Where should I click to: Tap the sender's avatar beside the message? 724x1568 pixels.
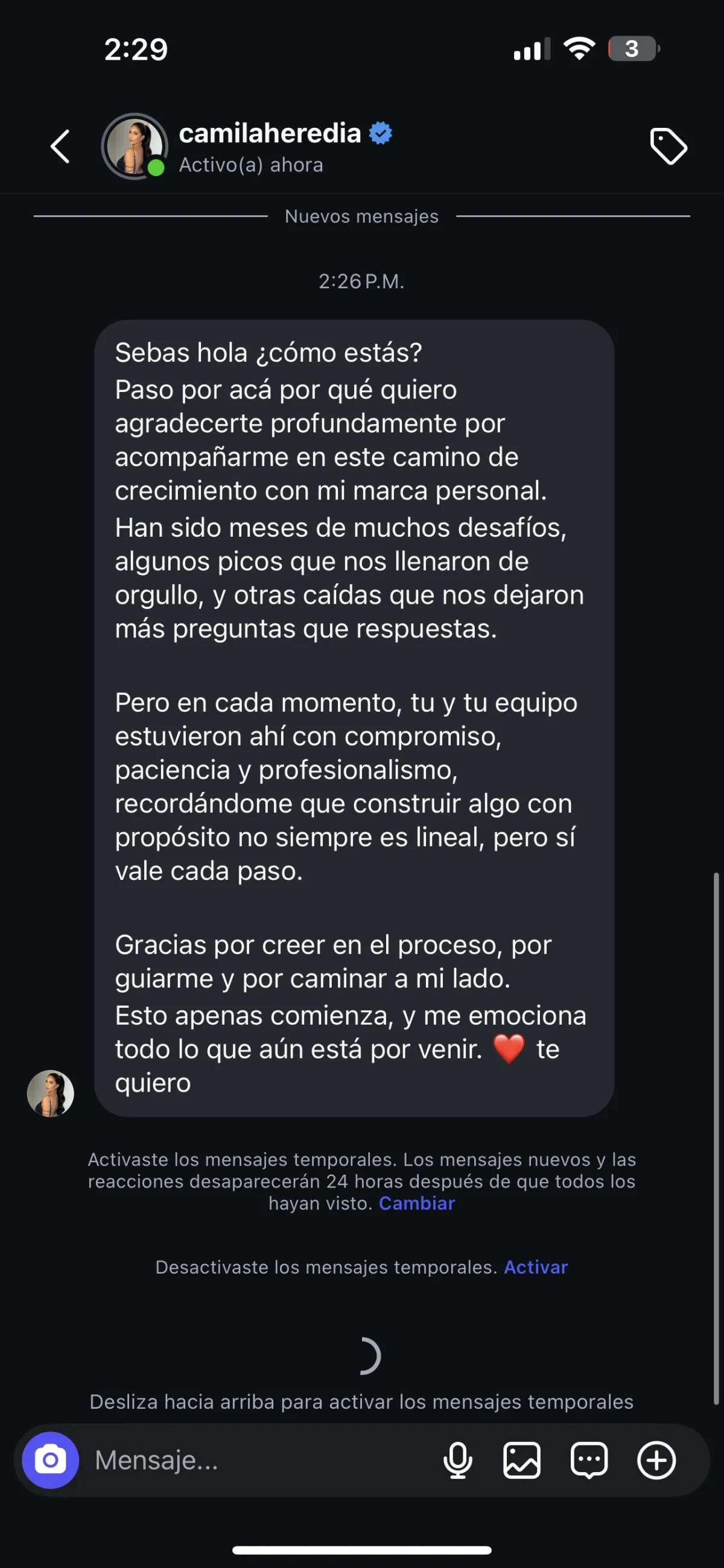(51, 1093)
